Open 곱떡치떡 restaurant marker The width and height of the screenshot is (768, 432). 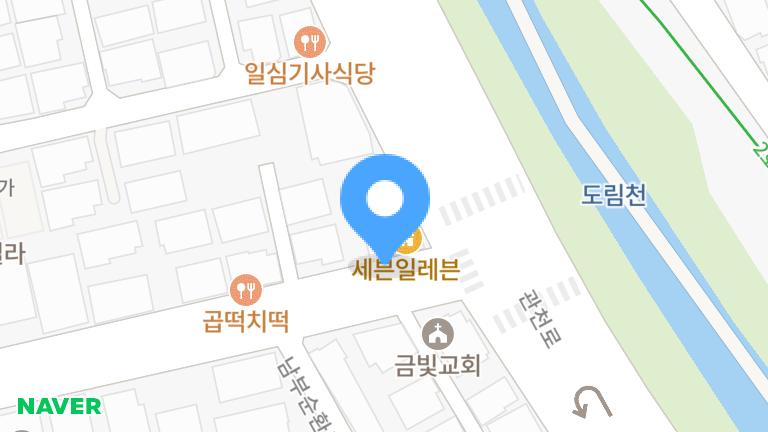click(245, 291)
